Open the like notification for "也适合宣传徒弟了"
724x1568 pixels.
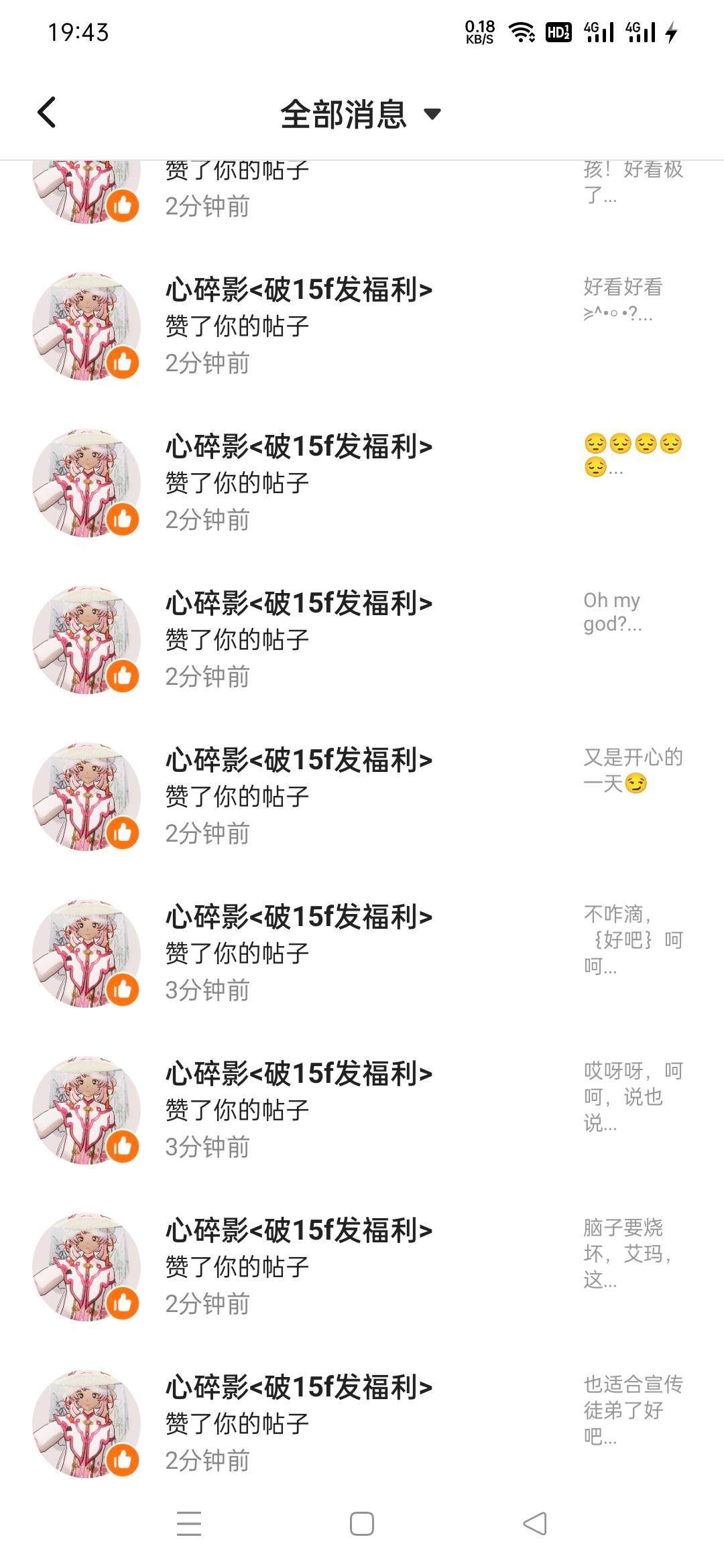(x=362, y=1424)
